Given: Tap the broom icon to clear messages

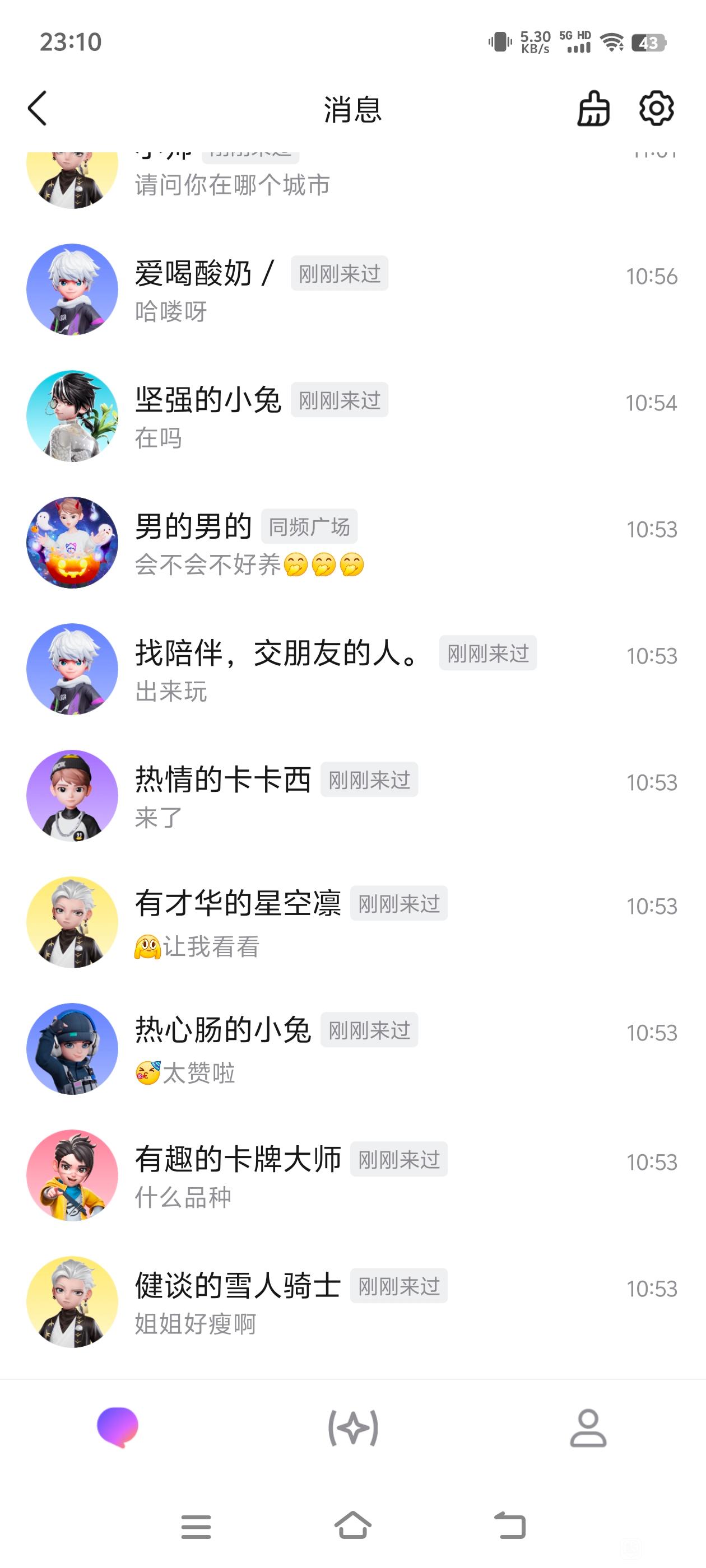Looking at the screenshot, I should click(593, 109).
